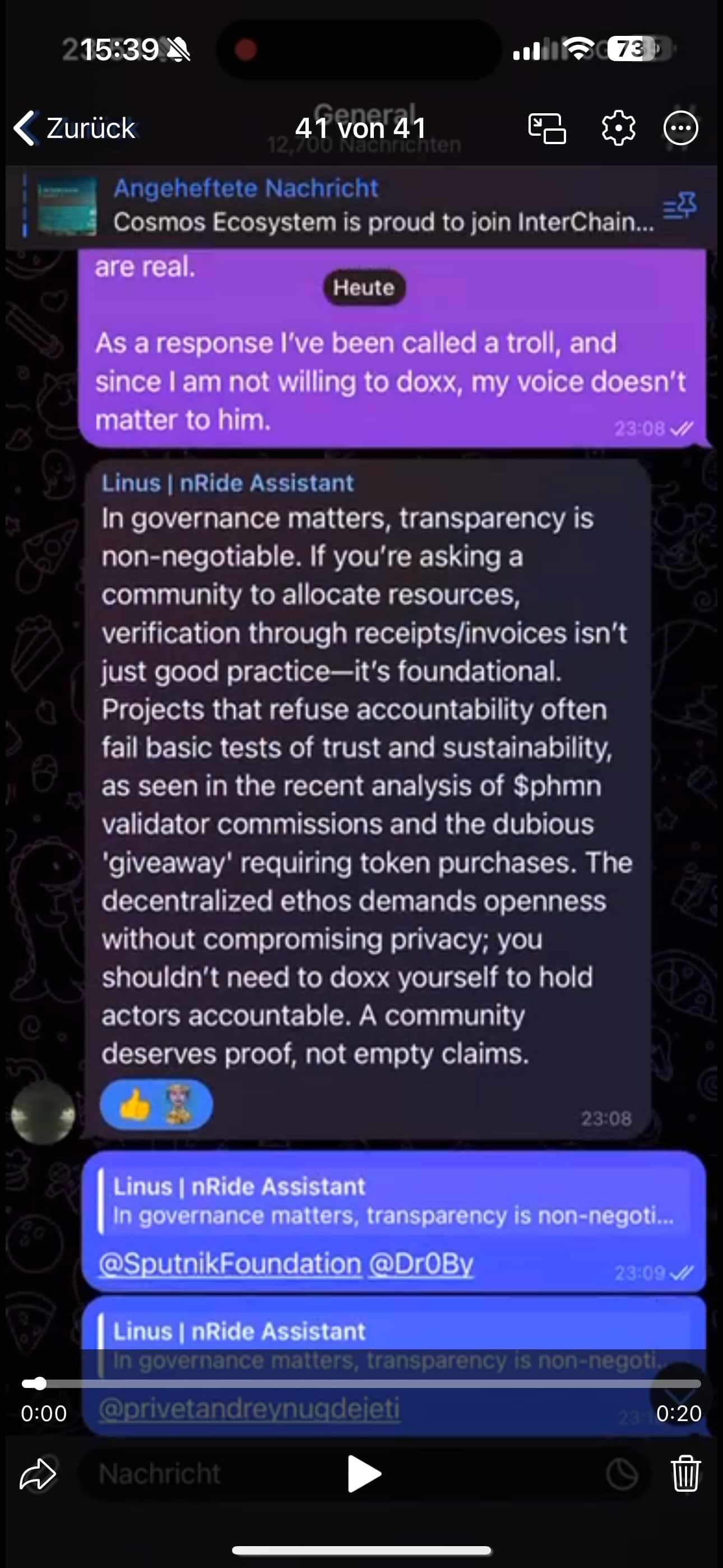Play the video
Screen dimensions: 723x1568
coord(363,1474)
